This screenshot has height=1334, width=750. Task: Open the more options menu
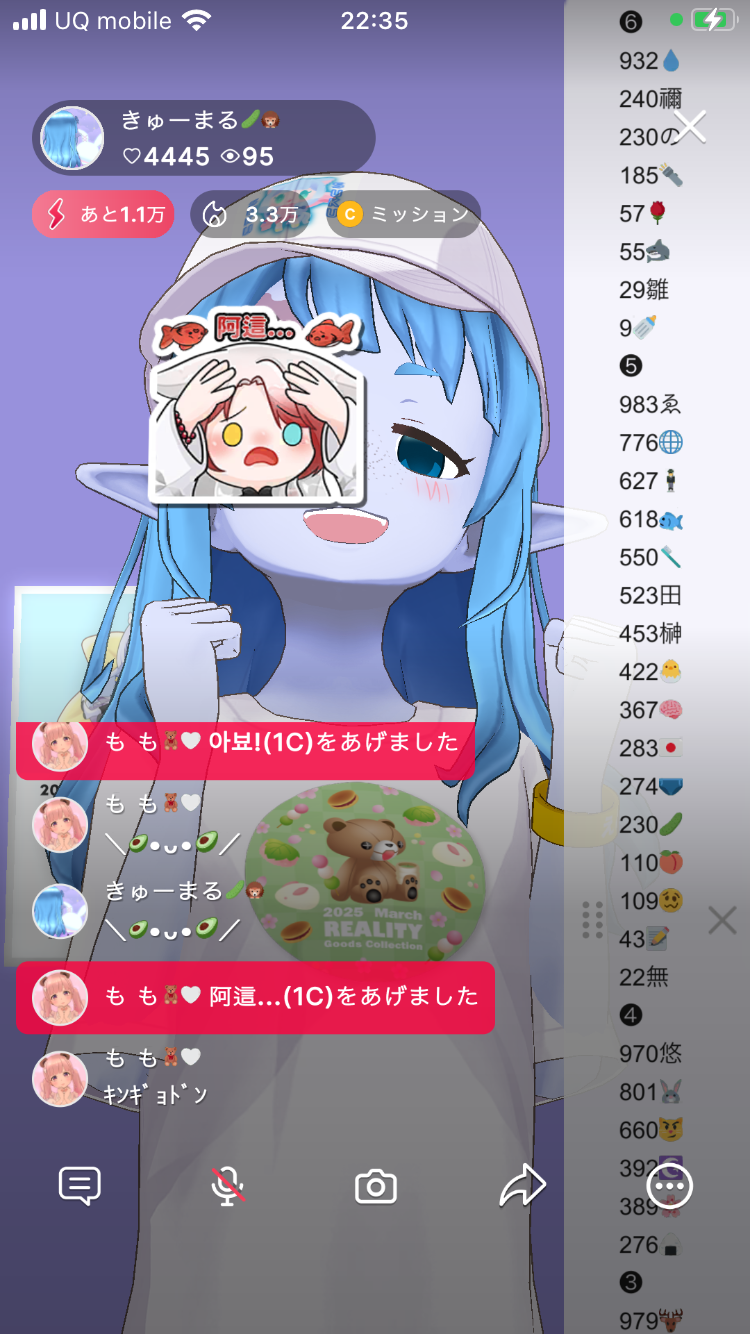(x=669, y=1186)
